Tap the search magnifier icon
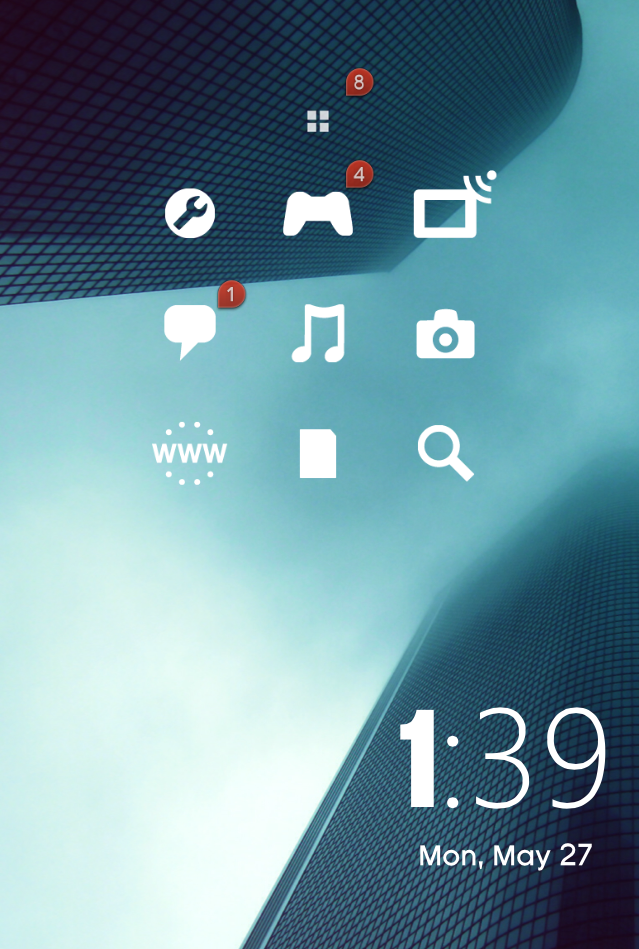639x949 pixels. 444,455
